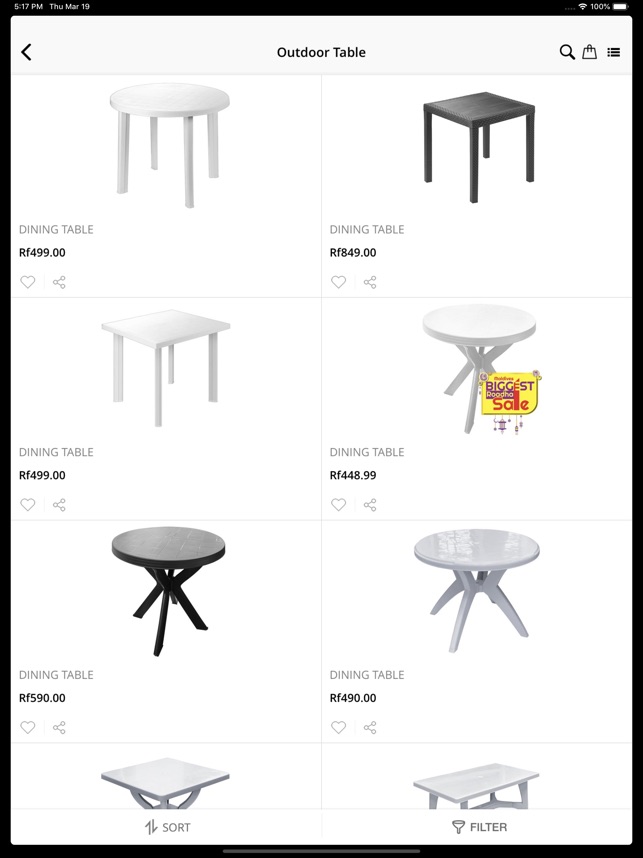Image resolution: width=643 pixels, height=858 pixels.
Task: Share the Rf590.00 dining table
Action: pyautogui.click(x=59, y=728)
